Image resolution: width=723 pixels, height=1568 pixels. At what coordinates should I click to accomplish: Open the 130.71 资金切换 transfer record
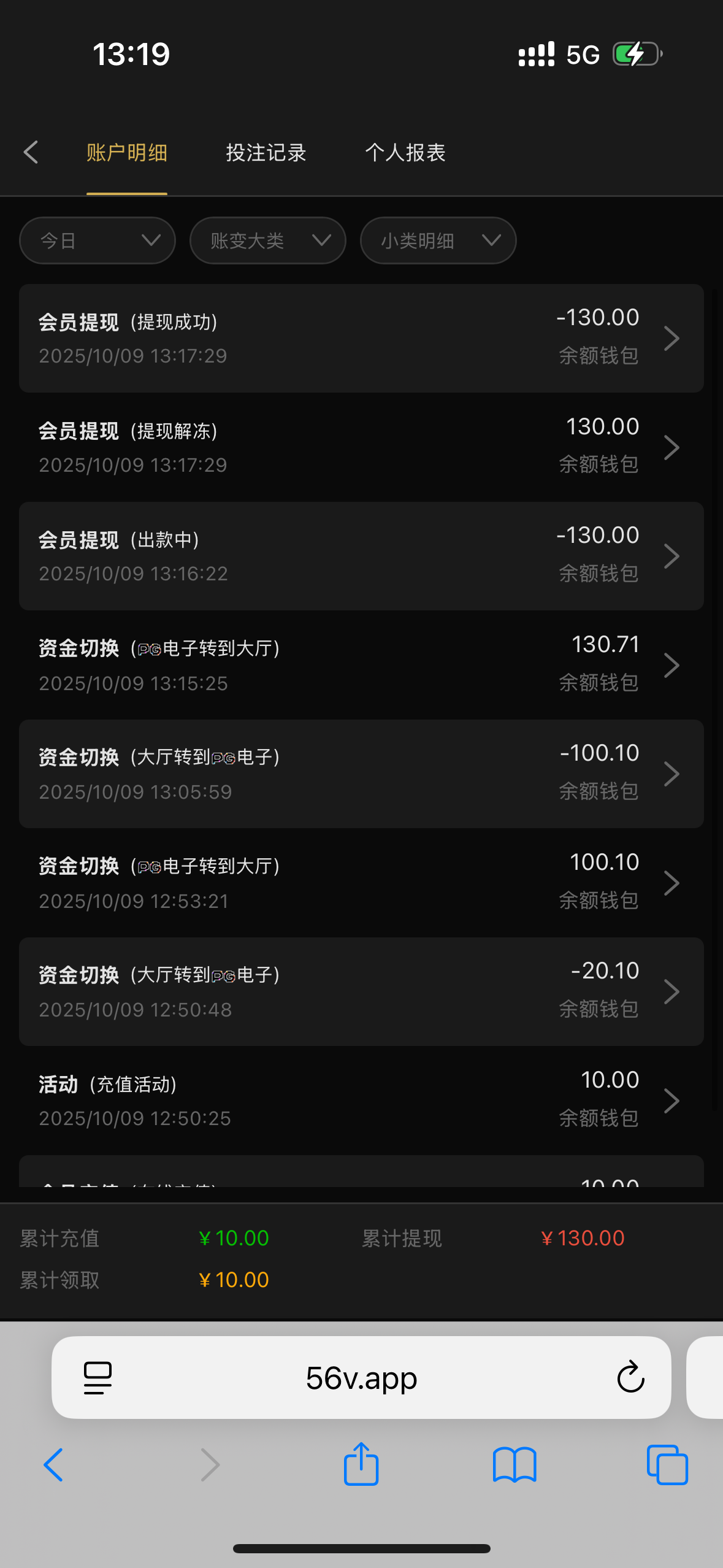[x=361, y=665]
